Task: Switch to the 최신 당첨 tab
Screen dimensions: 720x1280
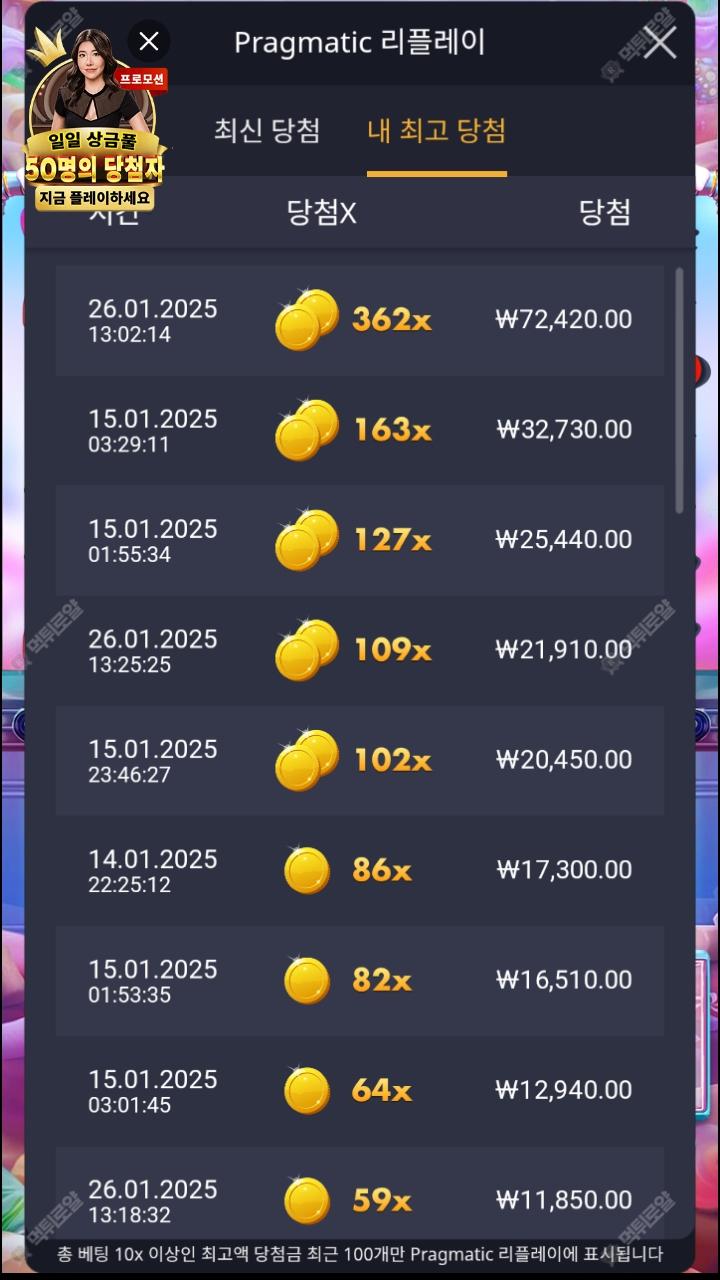Action: (x=267, y=131)
